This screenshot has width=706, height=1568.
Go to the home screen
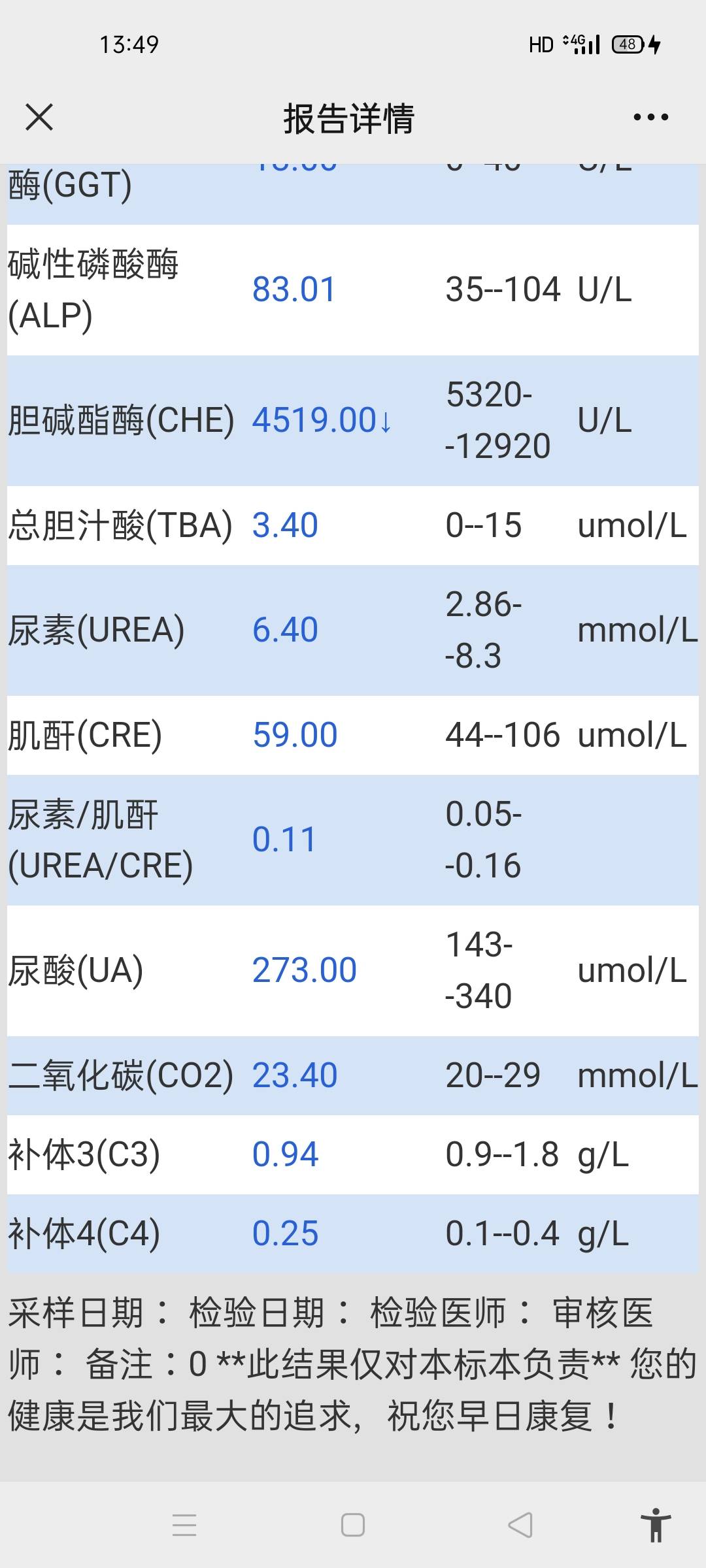tap(353, 1525)
